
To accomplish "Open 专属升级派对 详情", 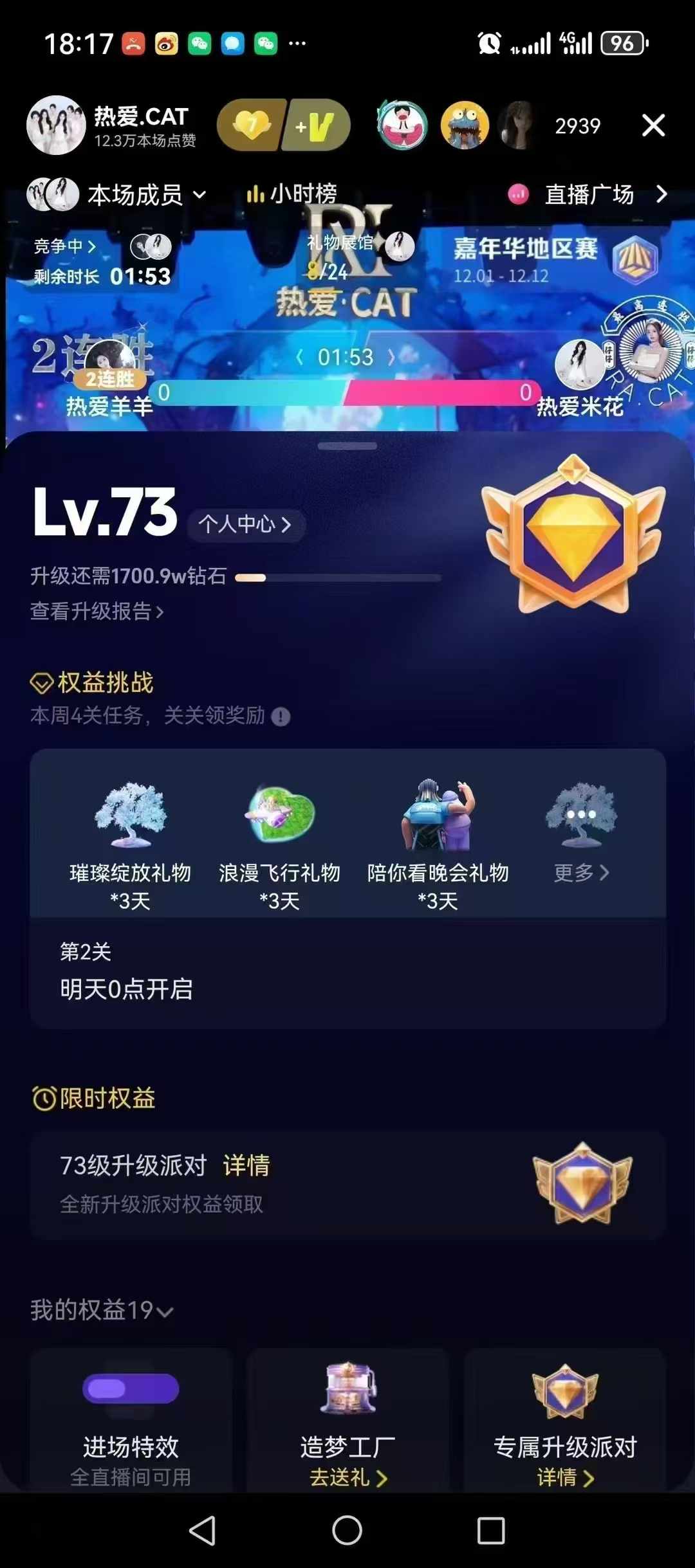I will (x=565, y=1477).
